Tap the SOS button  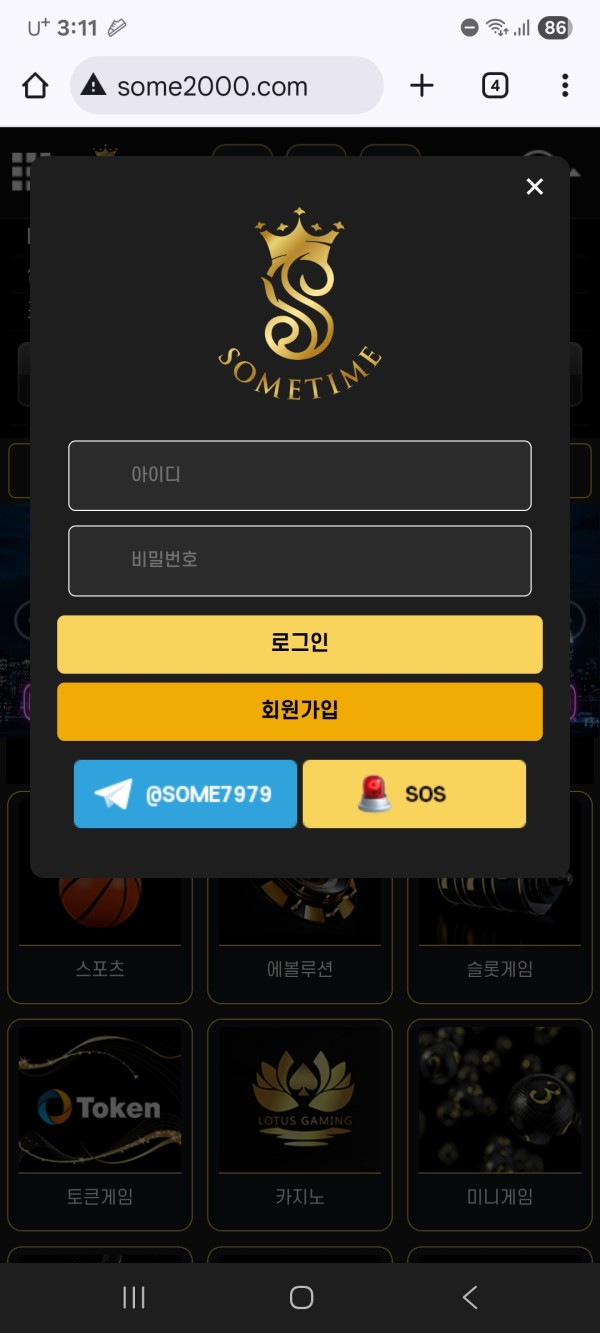(x=414, y=794)
